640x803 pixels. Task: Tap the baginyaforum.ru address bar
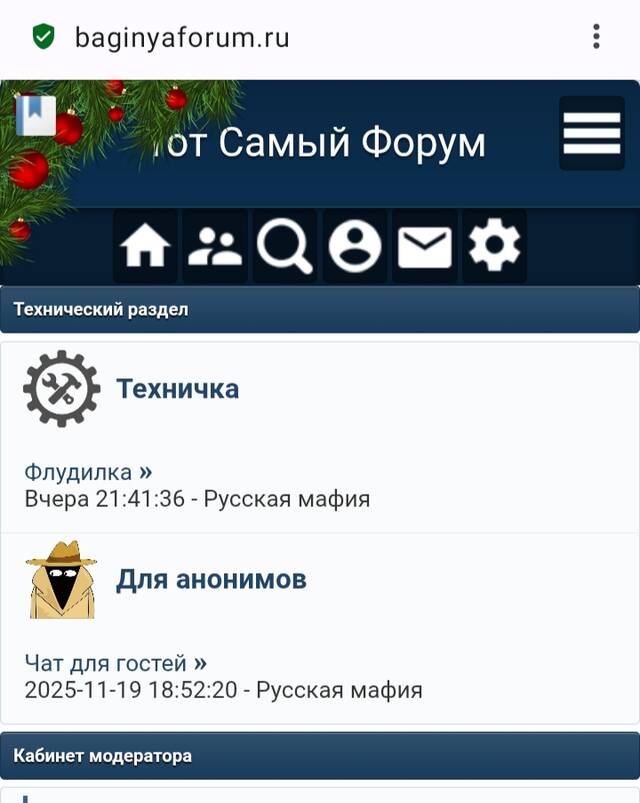182,38
